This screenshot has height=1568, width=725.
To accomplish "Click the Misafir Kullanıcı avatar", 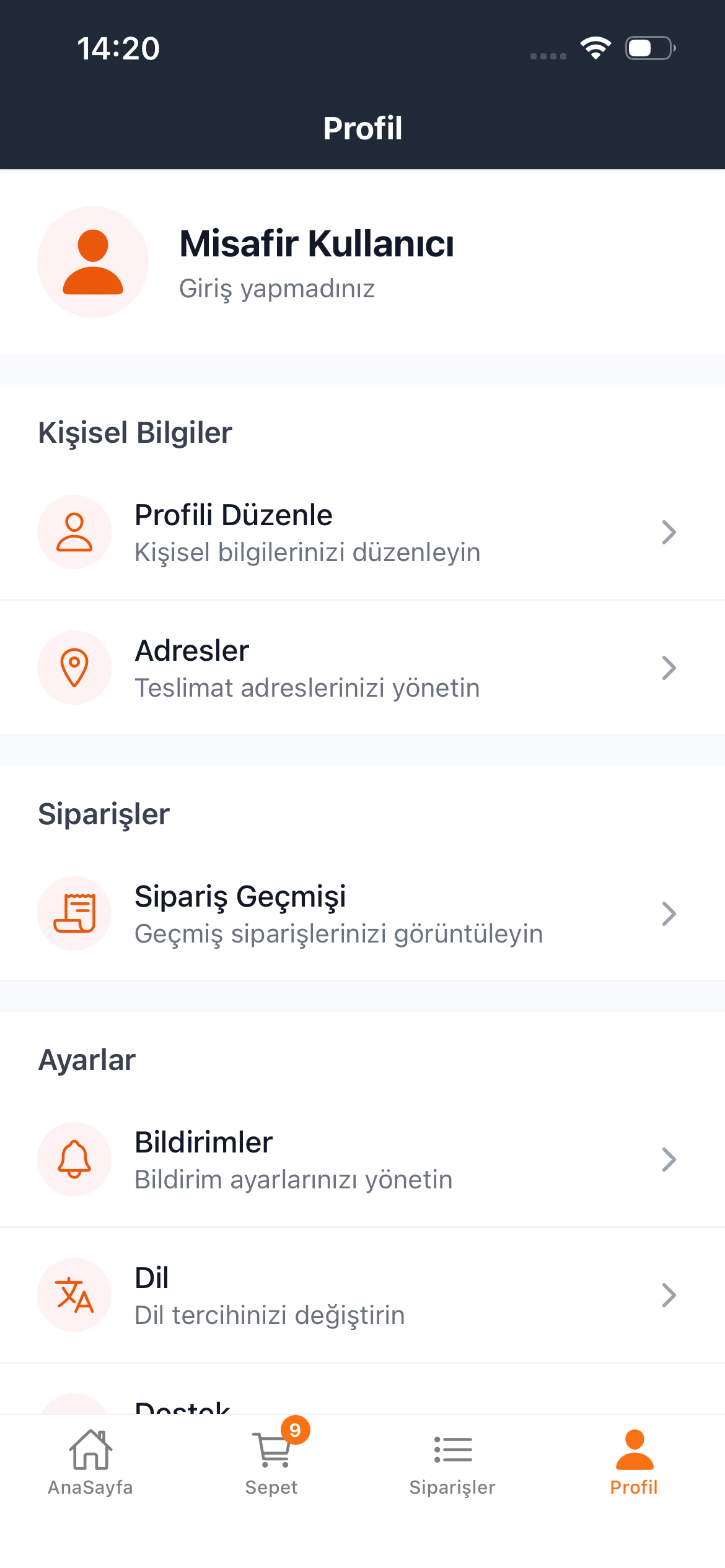I will tap(93, 263).
